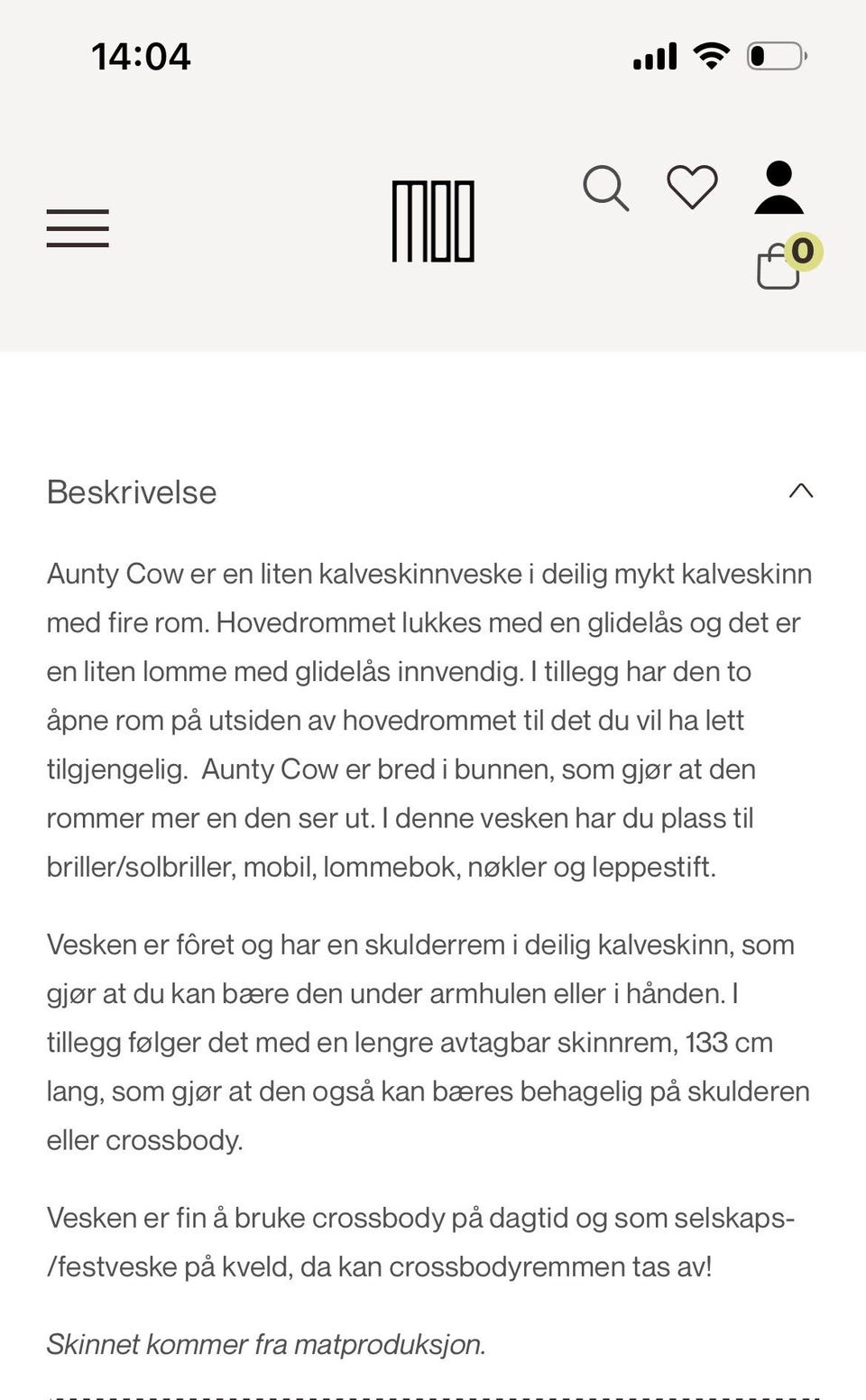This screenshot has height=1400, width=866.
Task: Tap the Wi-Fi indicator in the status bar
Action: coord(709,54)
